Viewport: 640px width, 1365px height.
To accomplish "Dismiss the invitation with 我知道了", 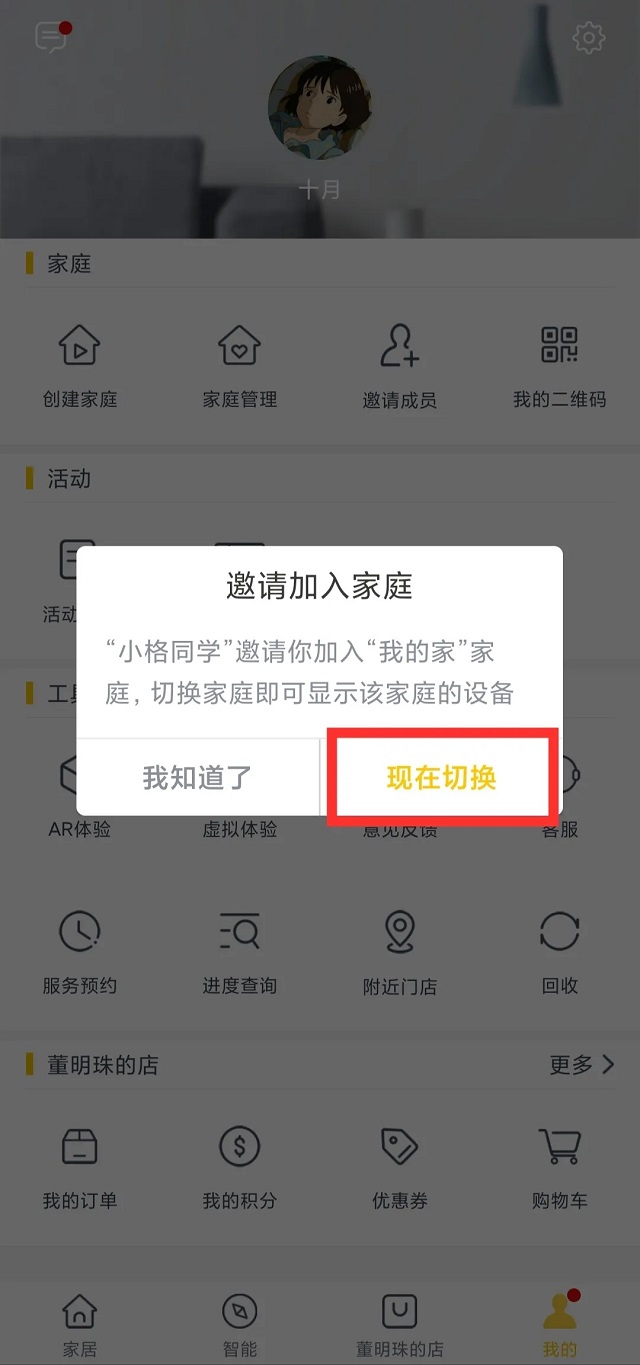I will 197,778.
